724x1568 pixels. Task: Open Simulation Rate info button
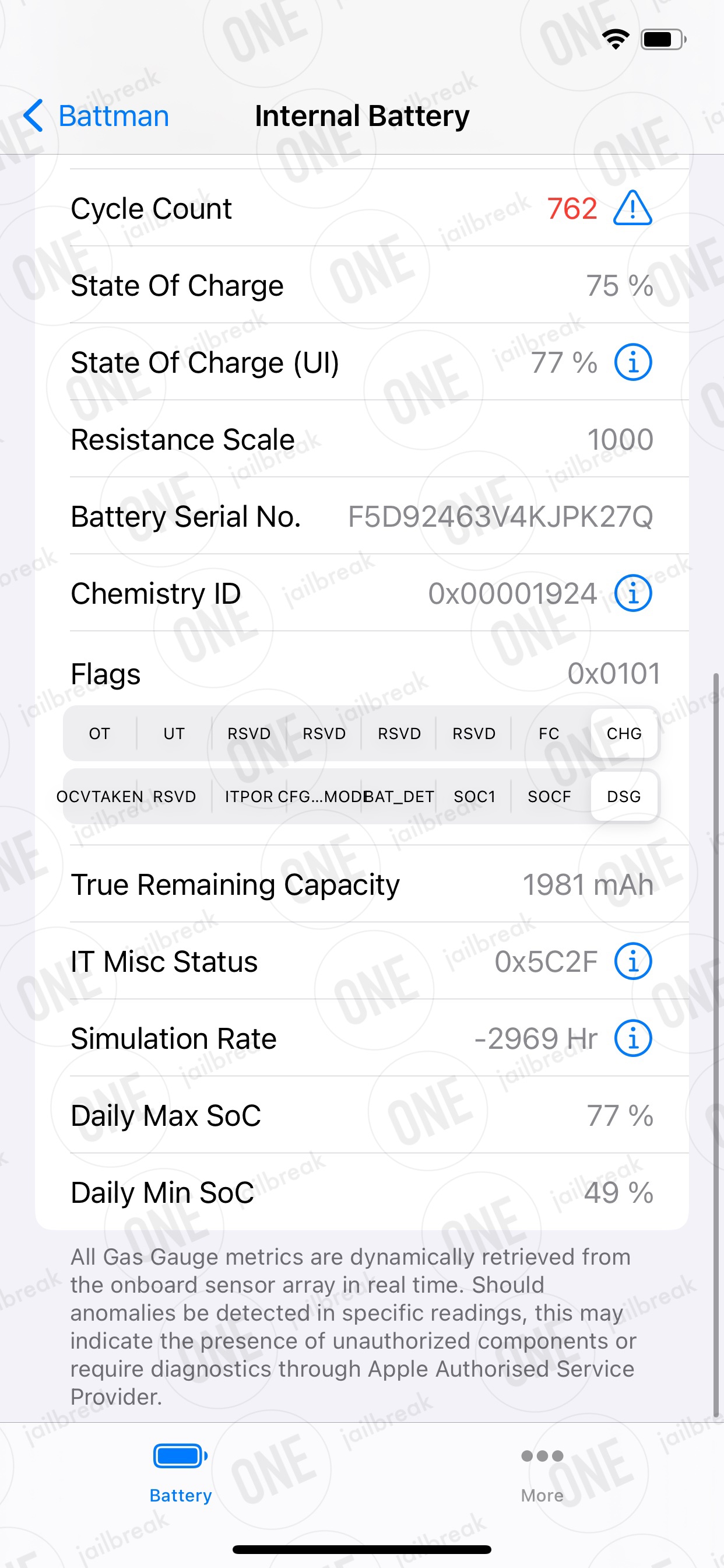[x=632, y=1038]
